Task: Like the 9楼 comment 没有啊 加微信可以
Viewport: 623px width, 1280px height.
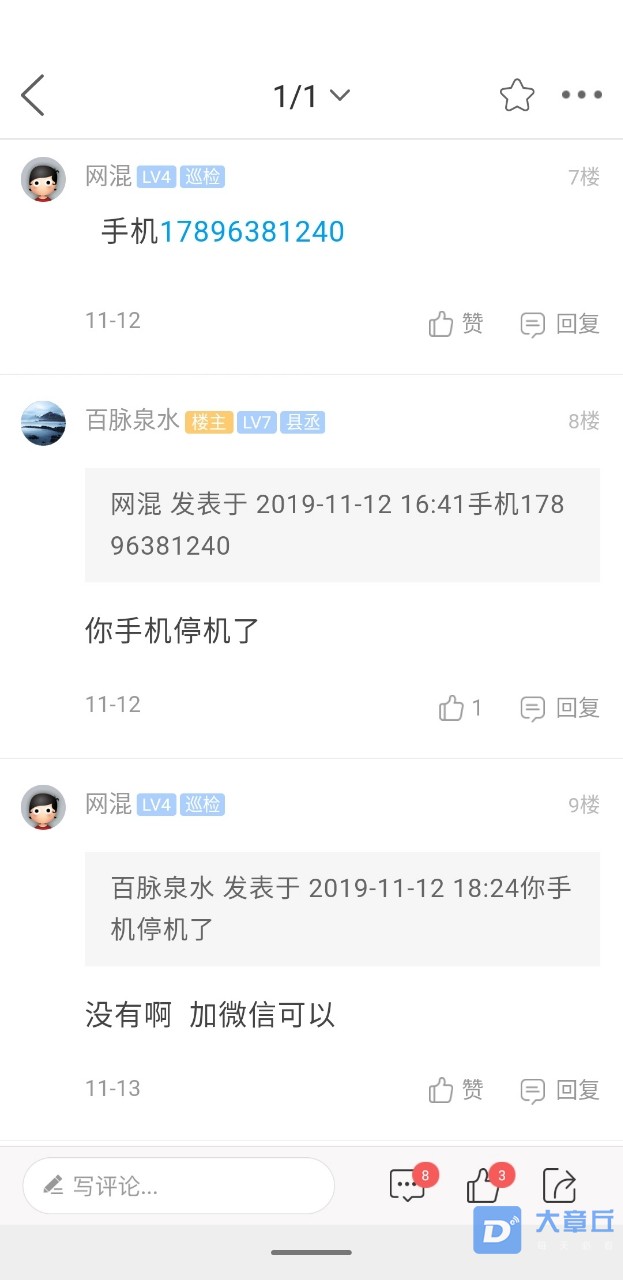Action: pyautogui.click(x=456, y=1090)
